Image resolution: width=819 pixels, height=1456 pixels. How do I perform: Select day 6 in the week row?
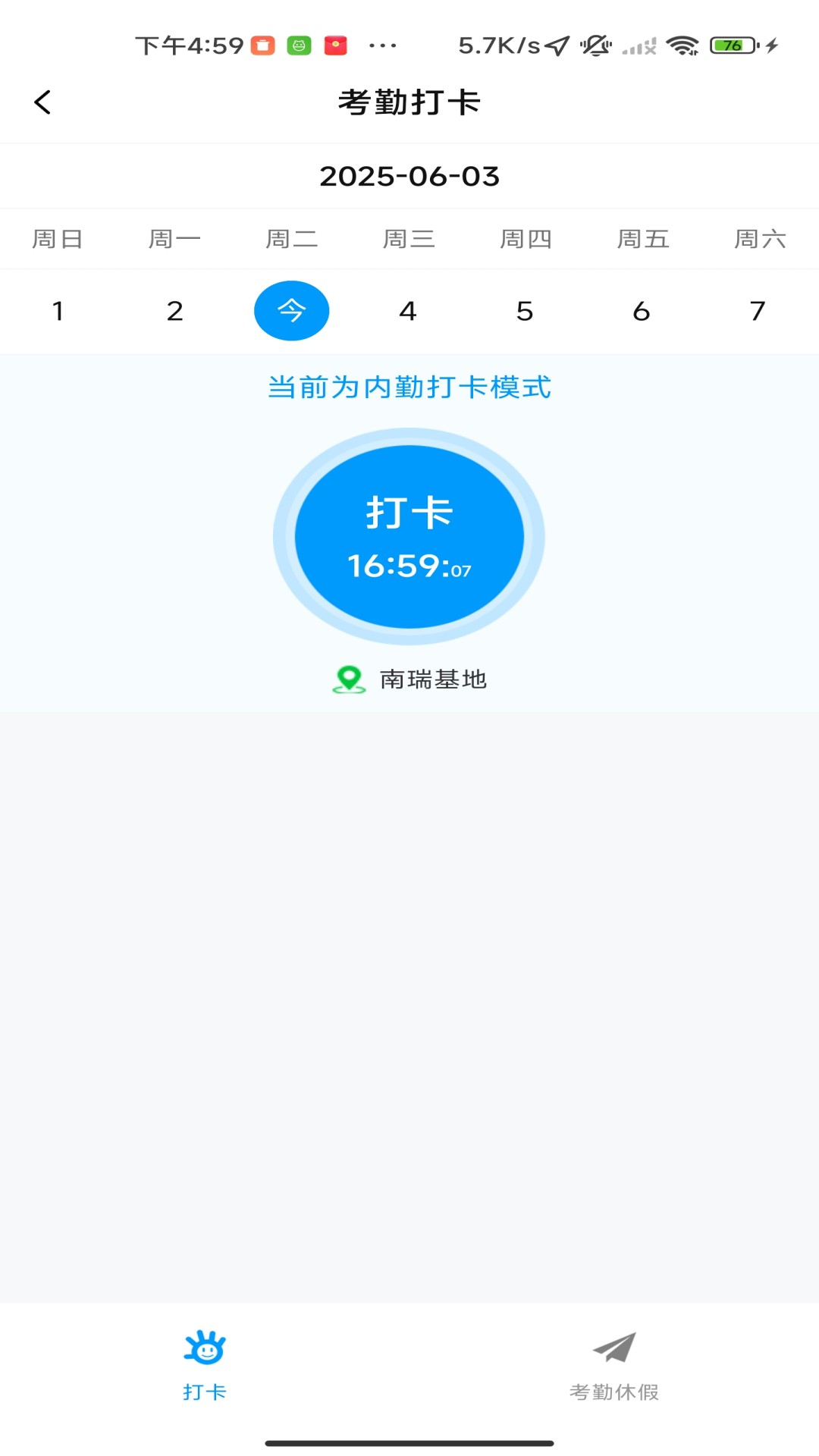pos(642,311)
